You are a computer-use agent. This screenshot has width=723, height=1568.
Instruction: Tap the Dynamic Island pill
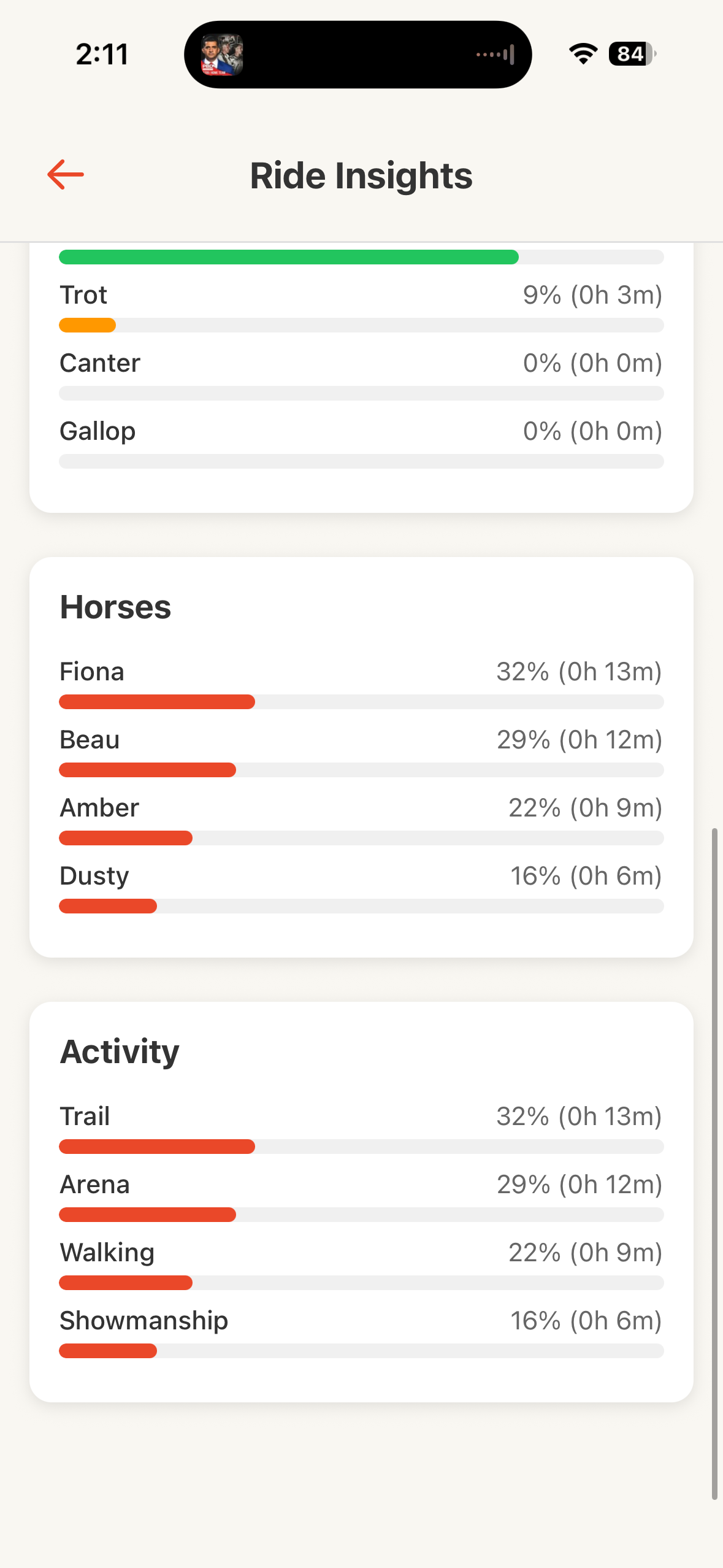(358, 54)
